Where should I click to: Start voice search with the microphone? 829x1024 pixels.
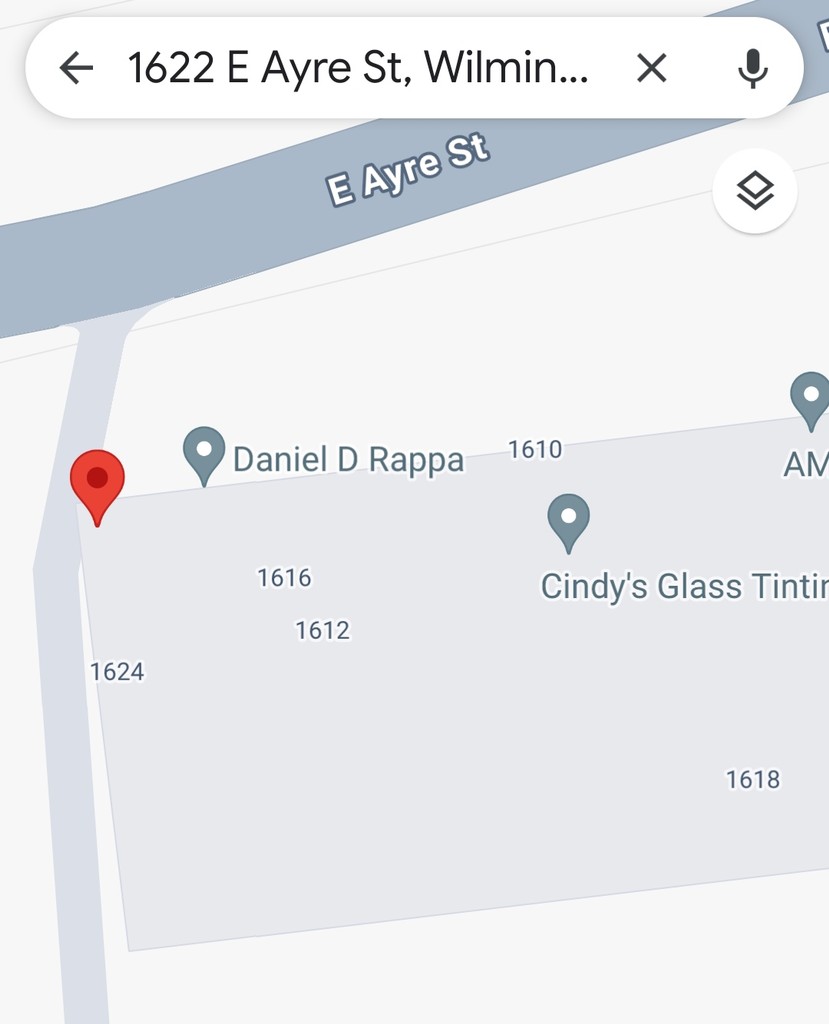752,68
